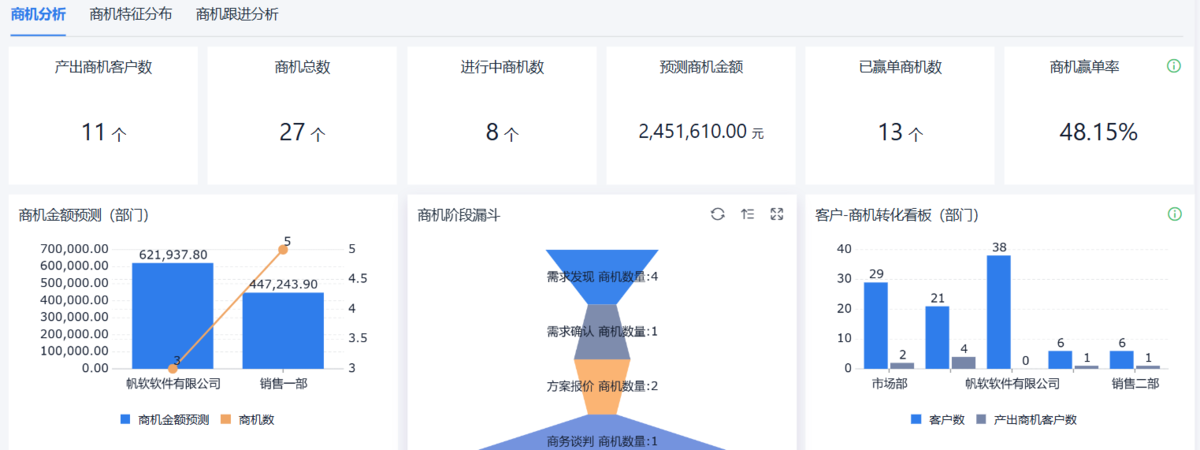Show info for 客户-商机转化看板
Viewport: 1200px width, 450px height.
(x=1174, y=214)
